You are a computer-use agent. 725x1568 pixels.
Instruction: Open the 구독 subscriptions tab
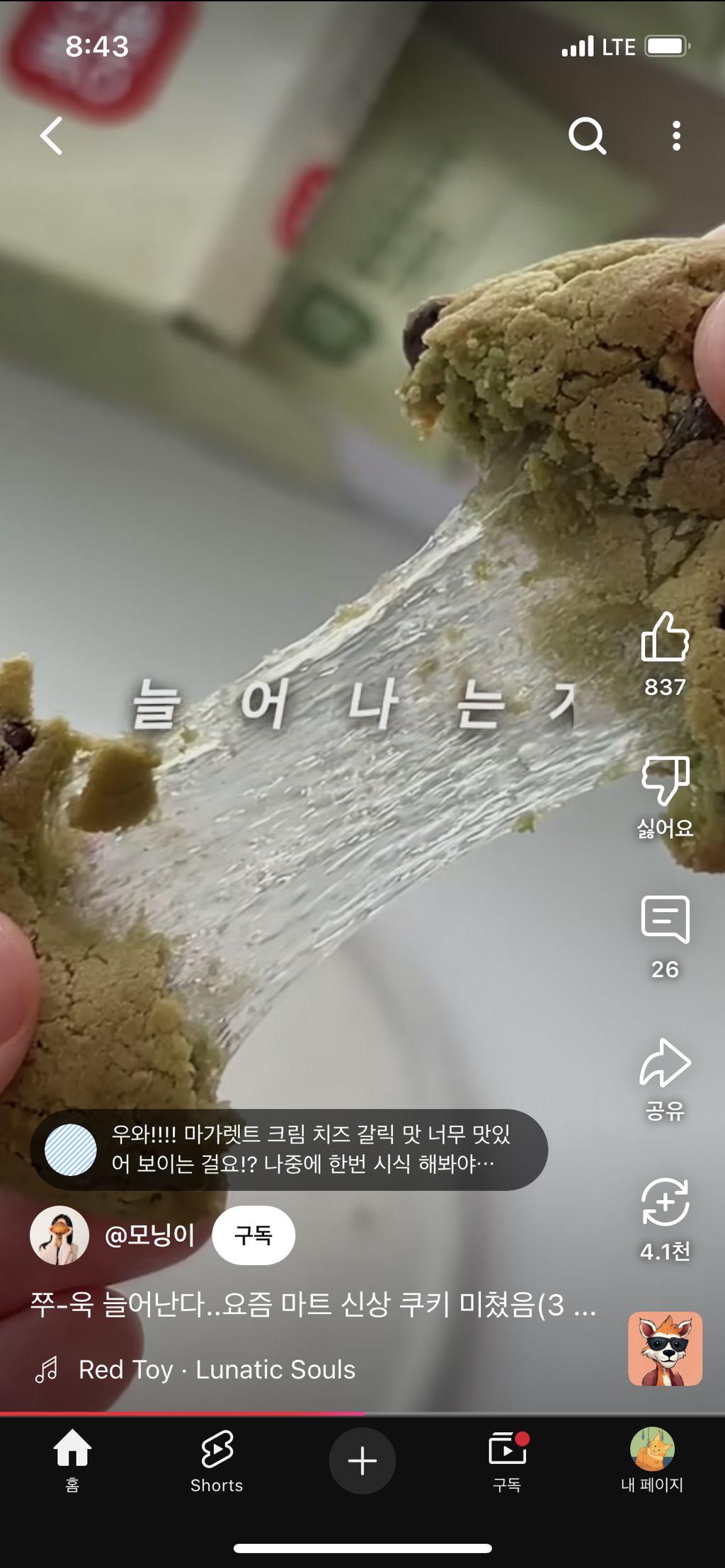(507, 1460)
